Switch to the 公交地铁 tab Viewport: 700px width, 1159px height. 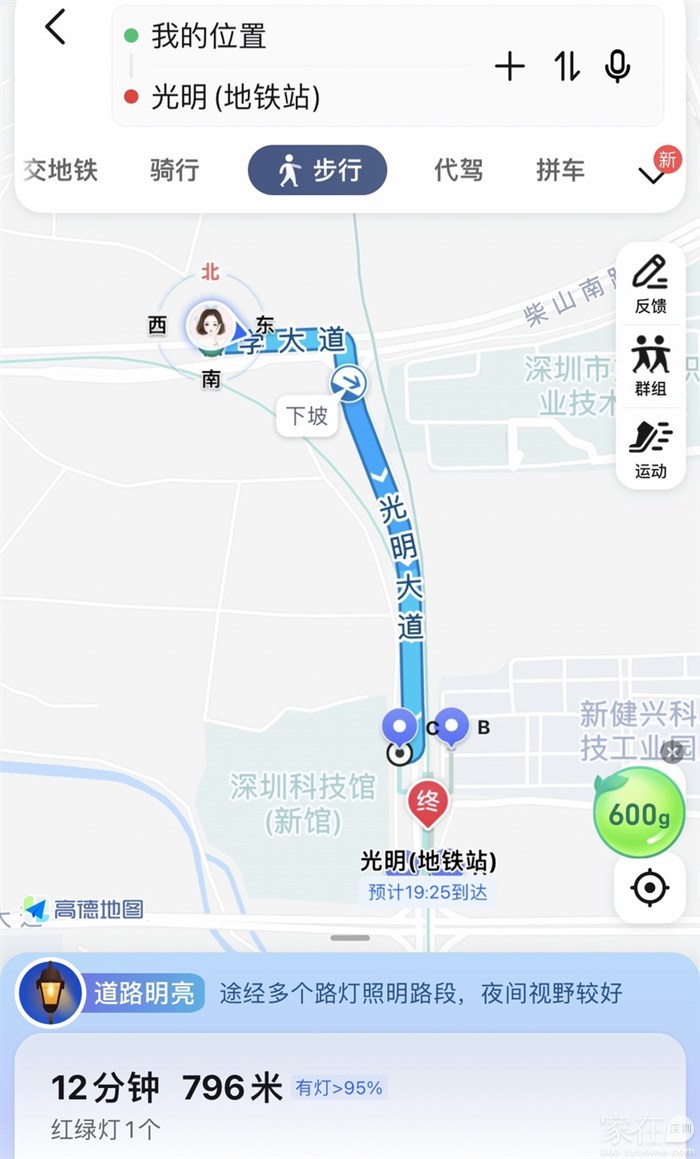pyautogui.click(x=60, y=170)
